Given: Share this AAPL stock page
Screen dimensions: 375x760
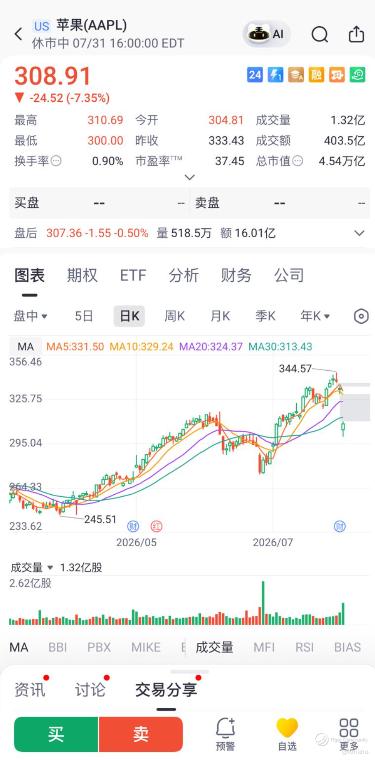Looking at the screenshot, I should point(356,34).
